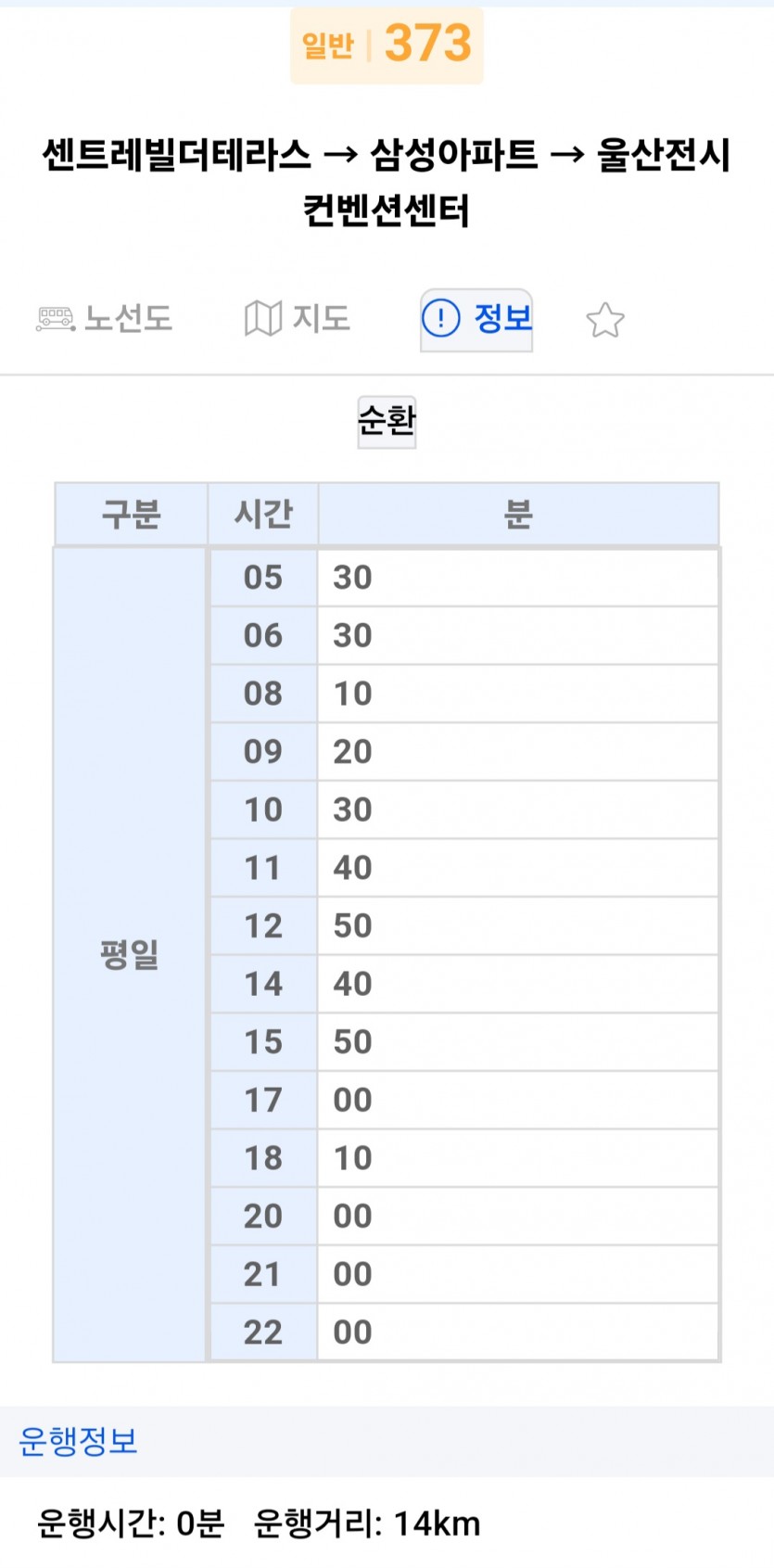Tap the 순환 button
Screen dimensions: 774x1568
click(387, 421)
